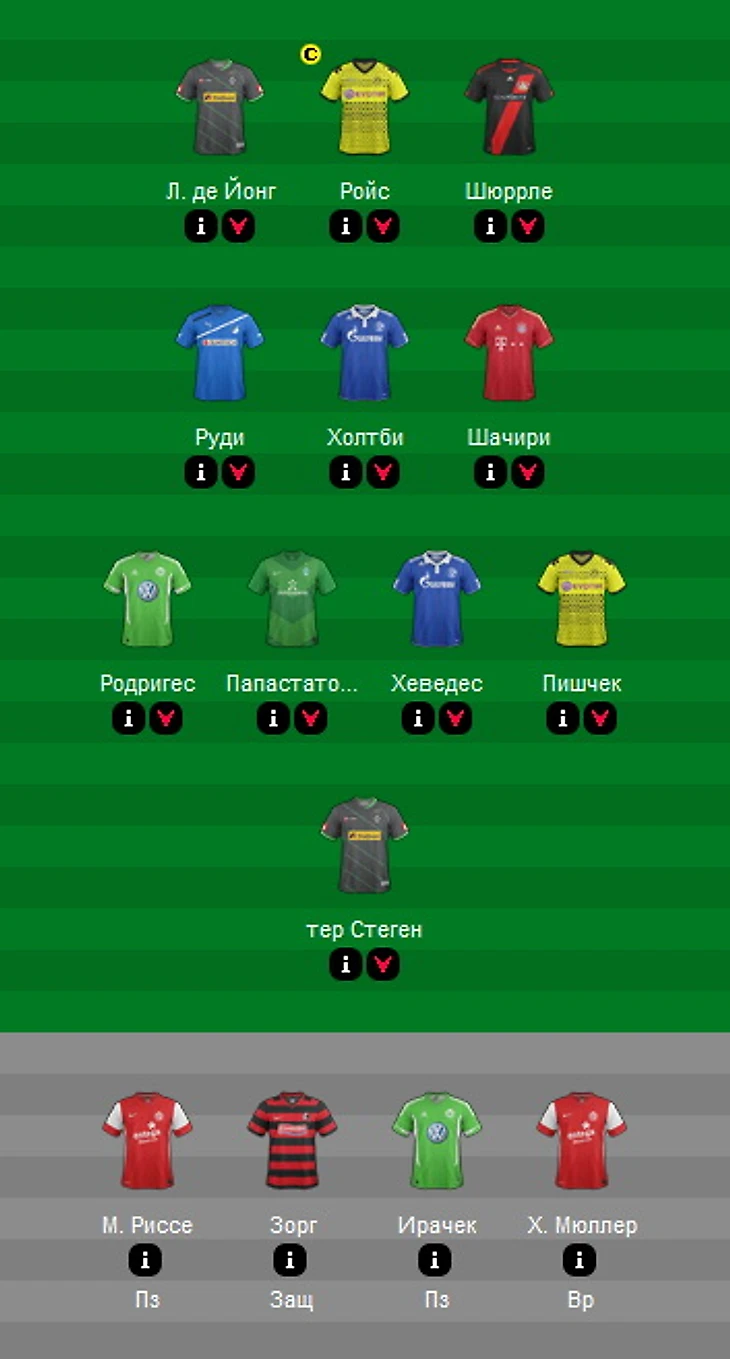The height and width of the screenshot is (1359, 730).
Task: Show info for bench player Ирачек
Action: 435,1261
